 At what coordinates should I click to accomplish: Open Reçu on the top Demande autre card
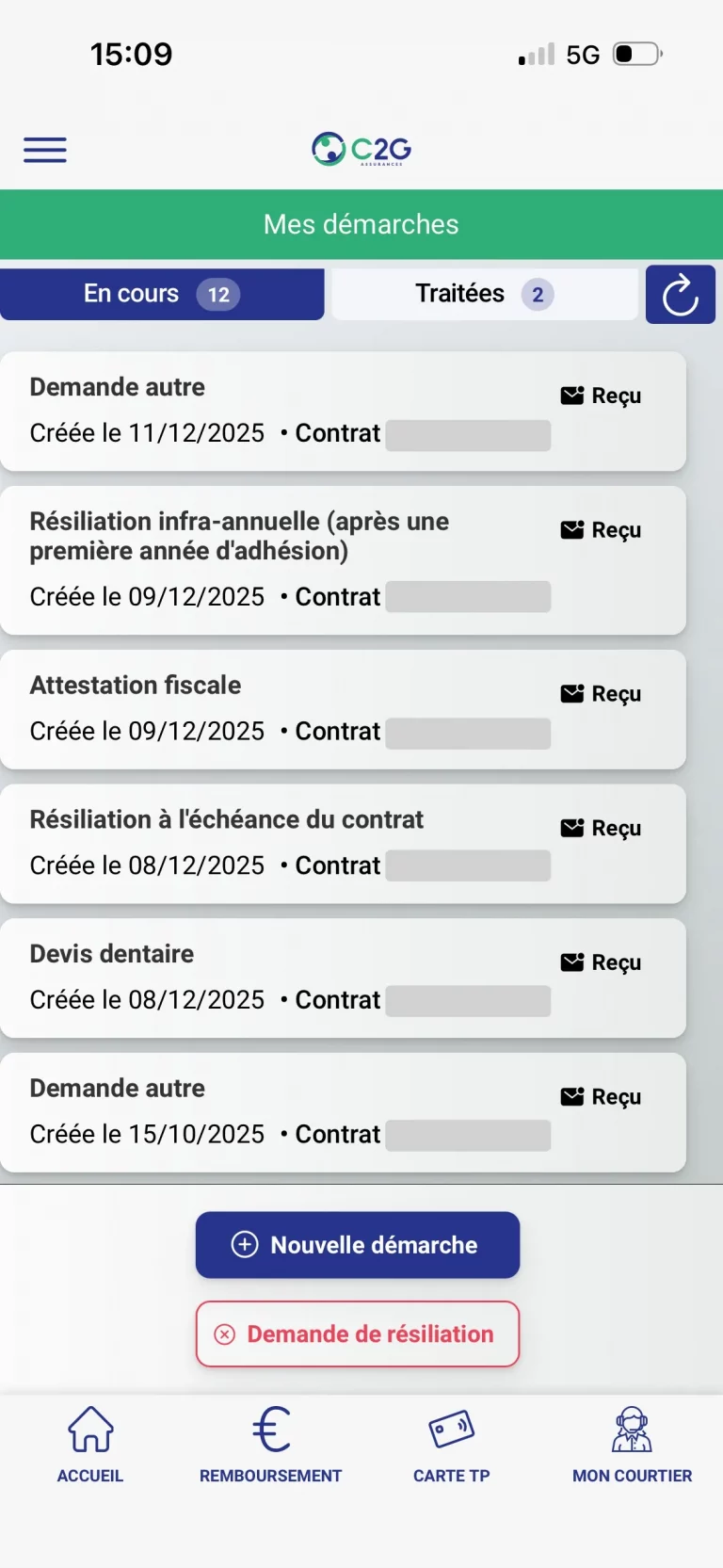[600, 395]
